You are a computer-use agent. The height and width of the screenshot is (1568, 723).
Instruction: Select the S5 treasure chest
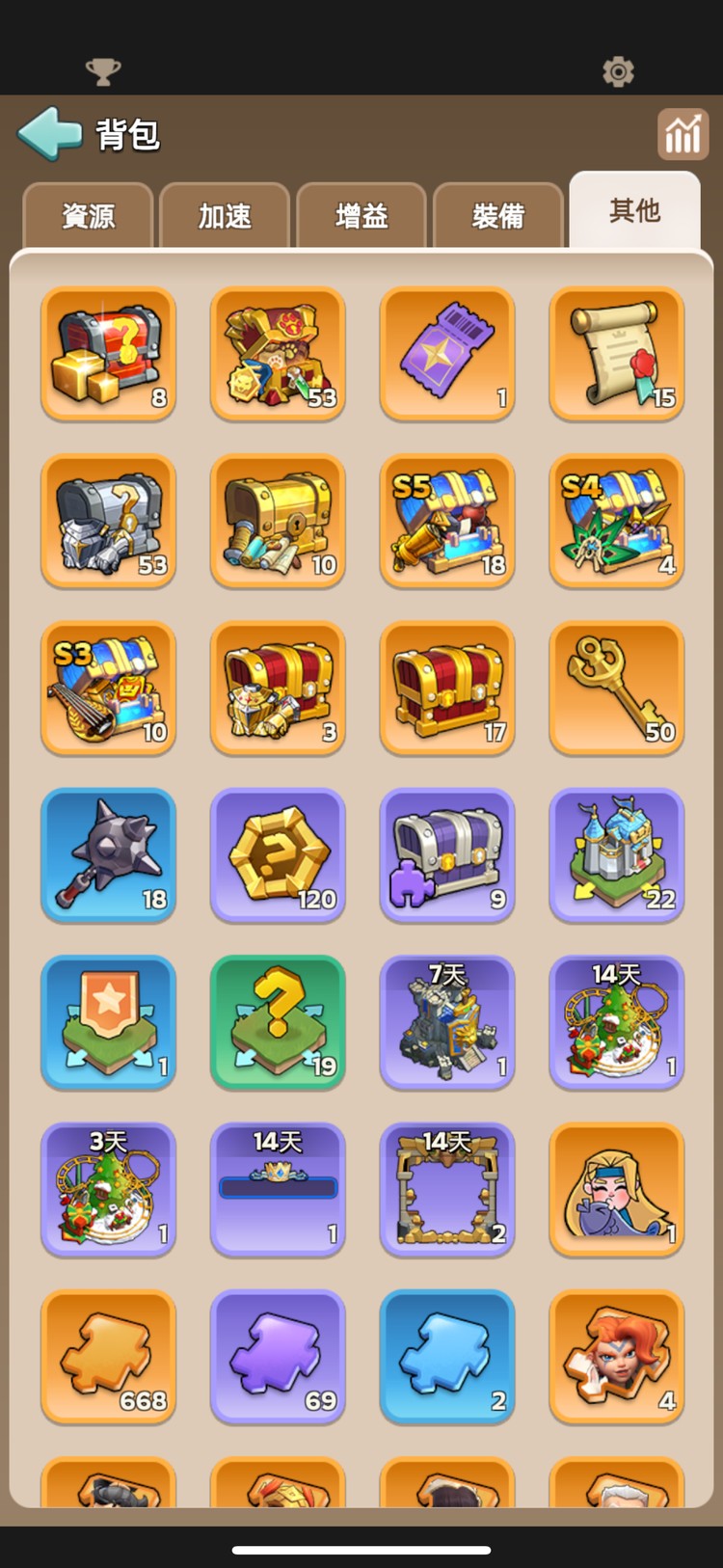[447, 521]
